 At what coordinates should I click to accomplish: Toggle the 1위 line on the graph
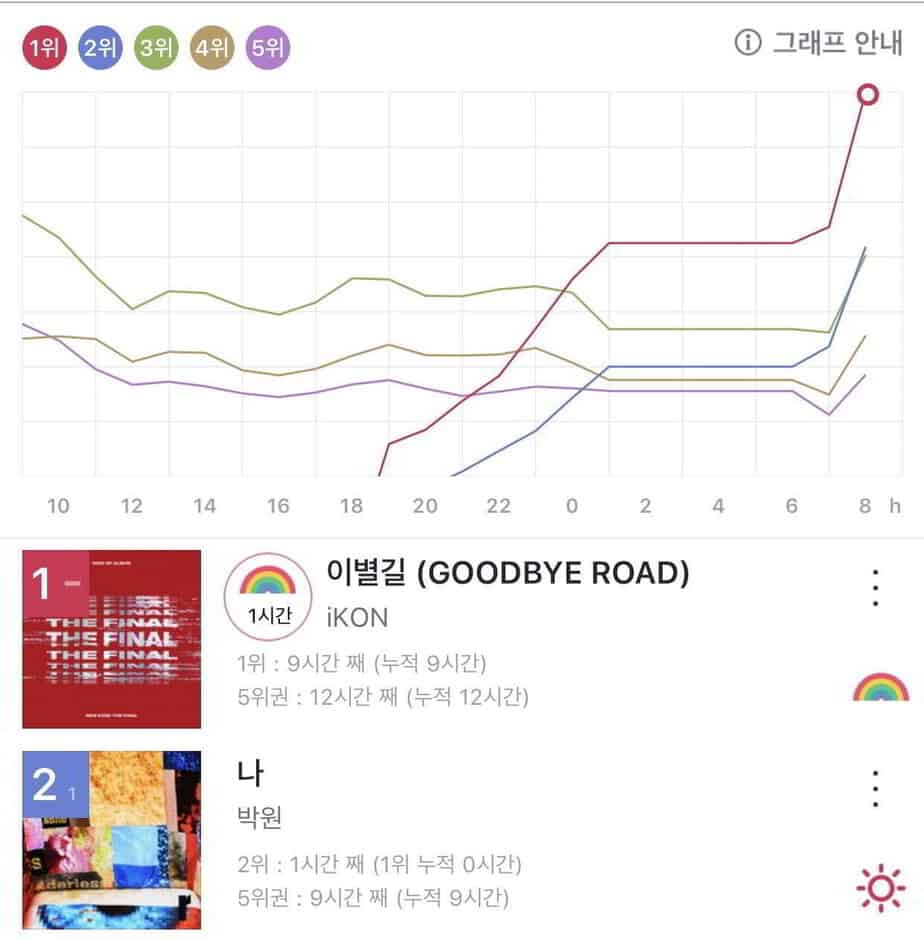pyautogui.click(x=44, y=47)
